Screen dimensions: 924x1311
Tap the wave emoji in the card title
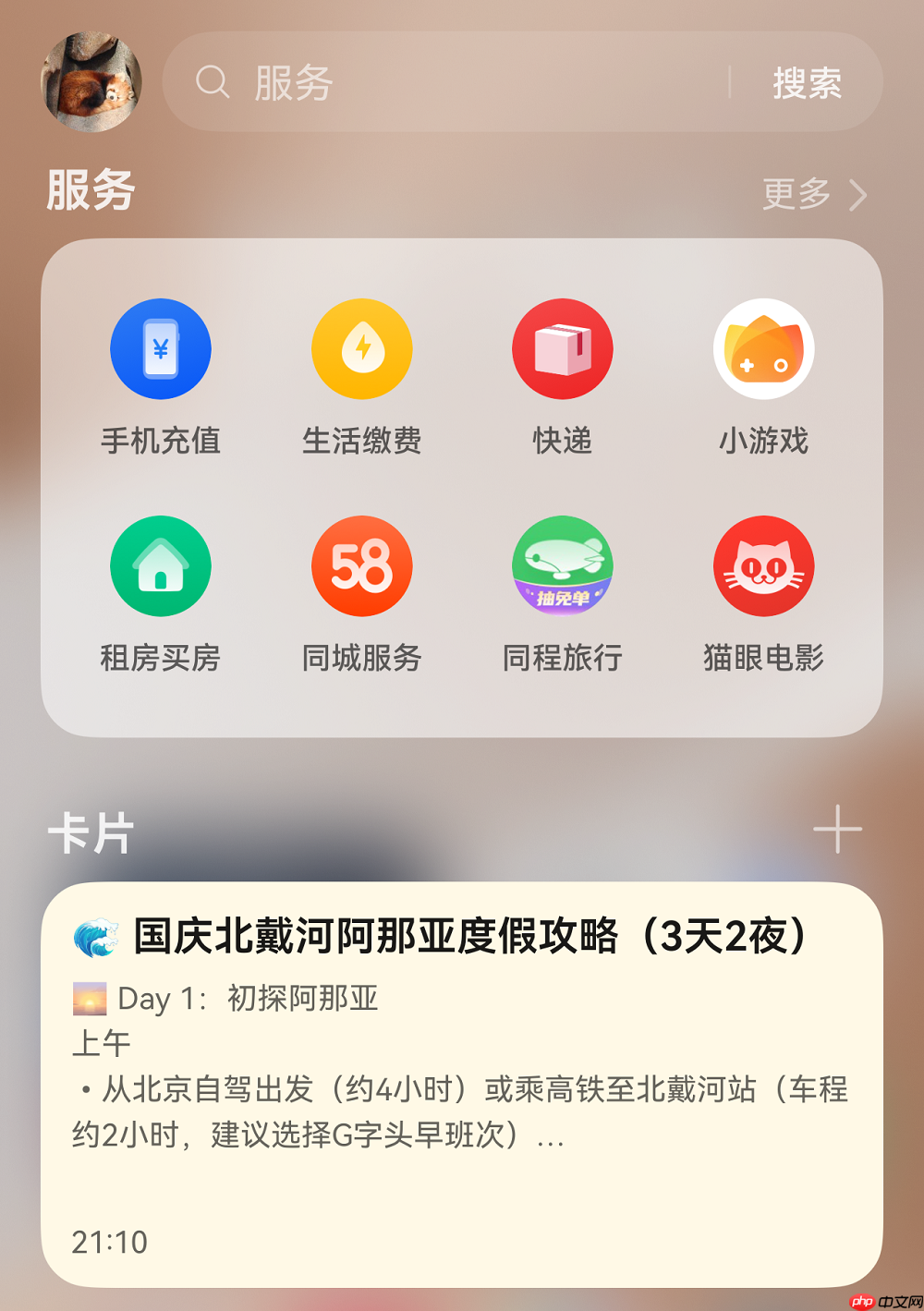point(96,934)
